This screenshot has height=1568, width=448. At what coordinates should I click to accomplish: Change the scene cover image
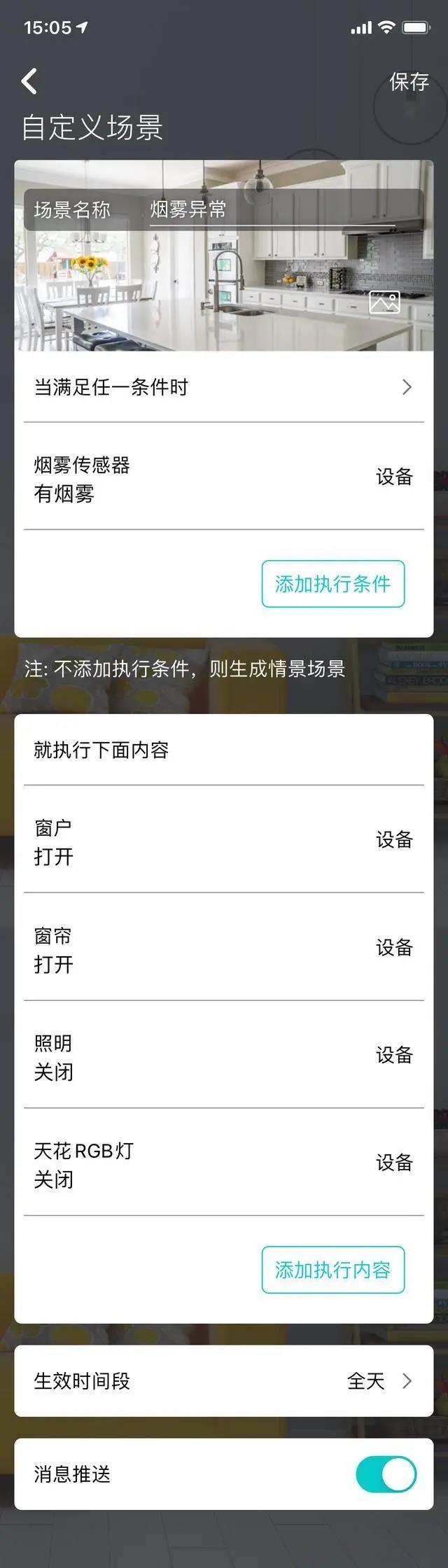click(384, 302)
